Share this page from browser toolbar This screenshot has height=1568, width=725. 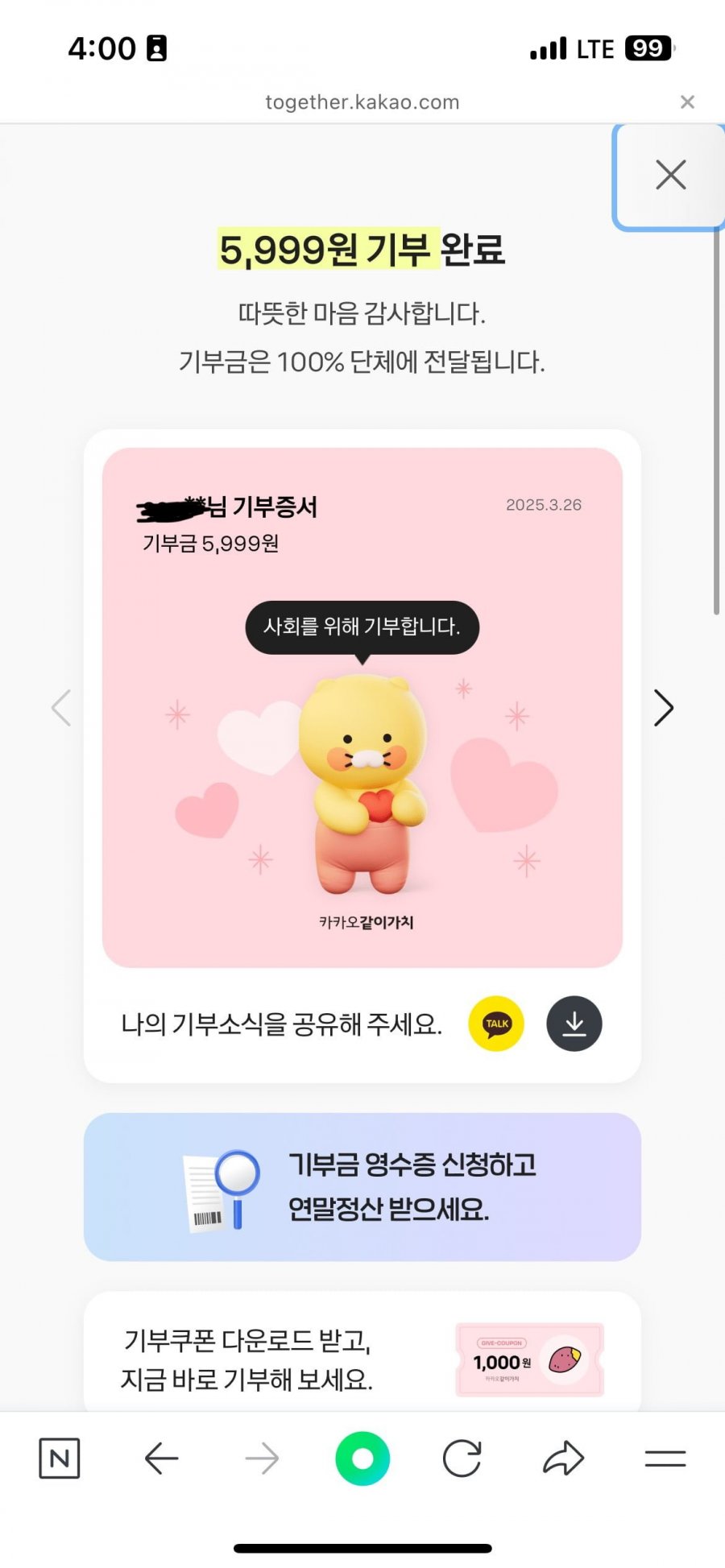[x=563, y=1458]
